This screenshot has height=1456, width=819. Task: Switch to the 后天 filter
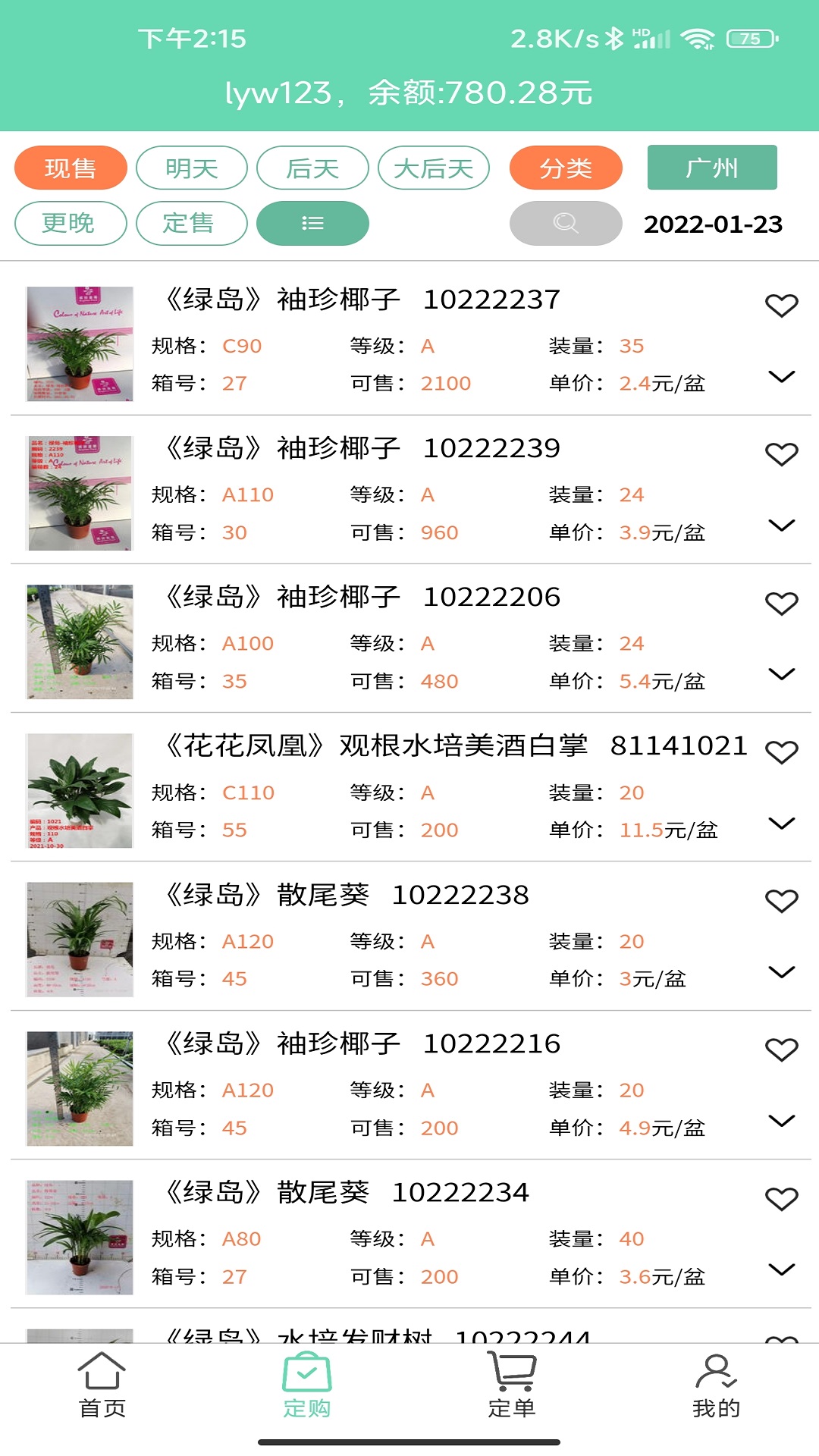(312, 168)
